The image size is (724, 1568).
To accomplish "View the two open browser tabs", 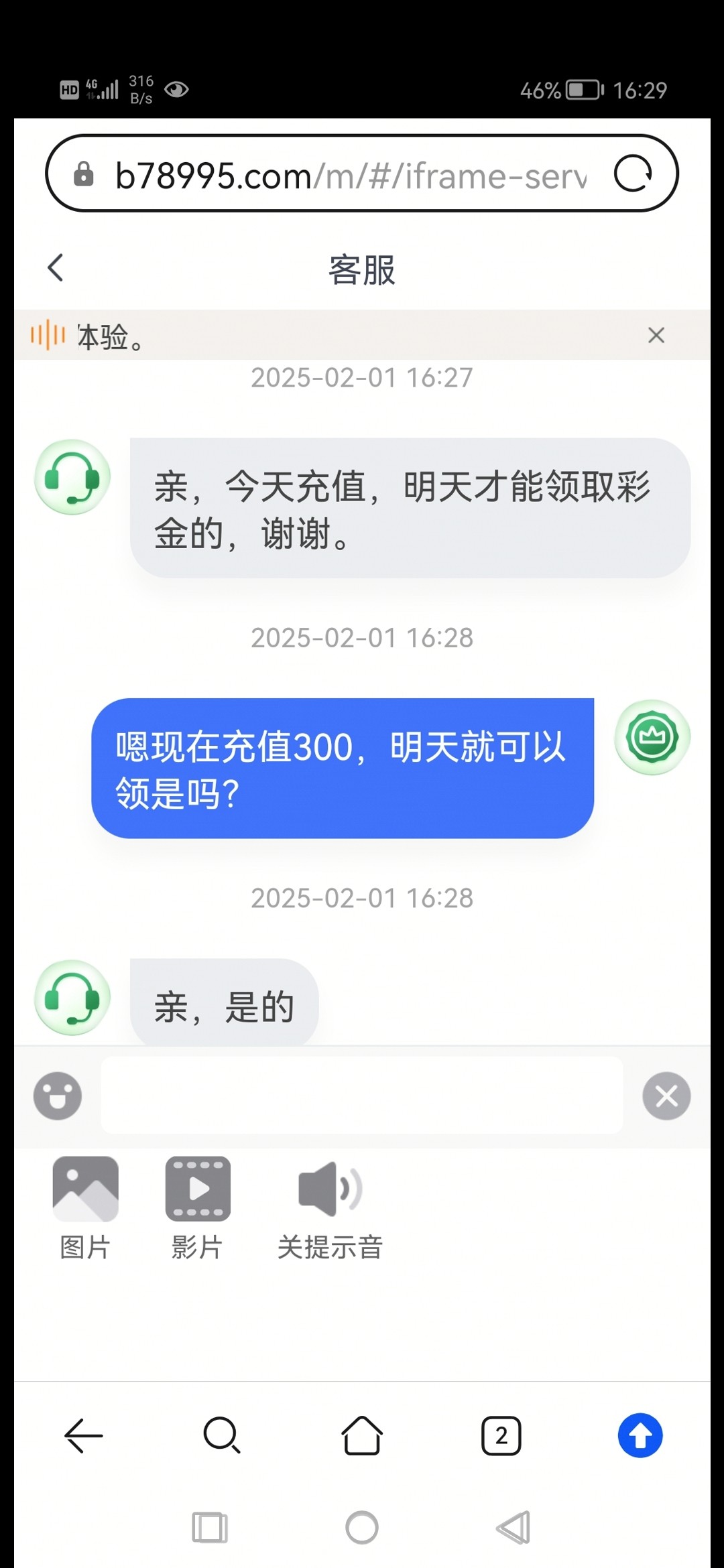I will (x=501, y=1435).
